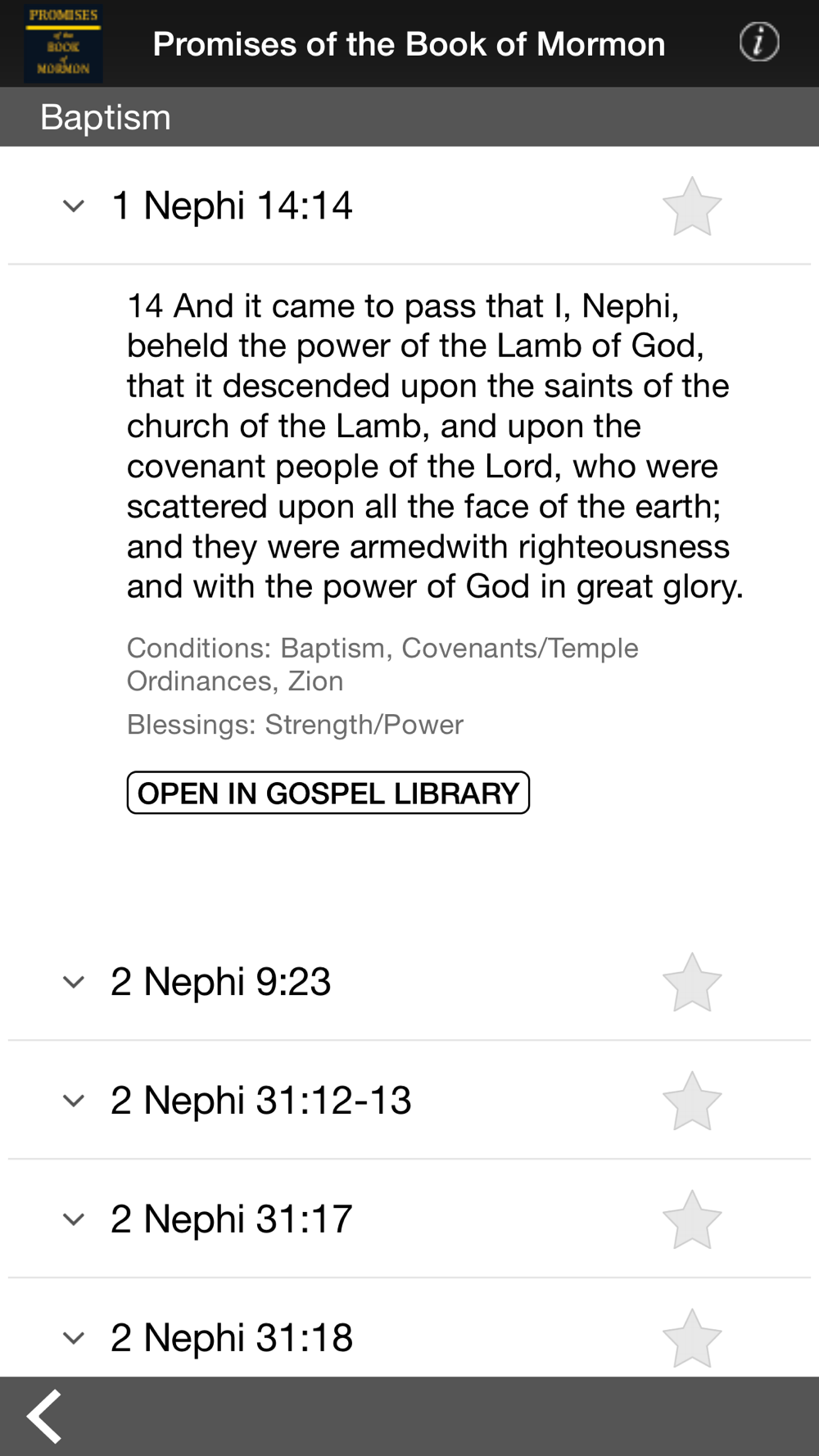The width and height of the screenshot is (819, 1456).
Task: Mark 2 Nephi 31:12-13 as favorite
Action: (692, 1101)
